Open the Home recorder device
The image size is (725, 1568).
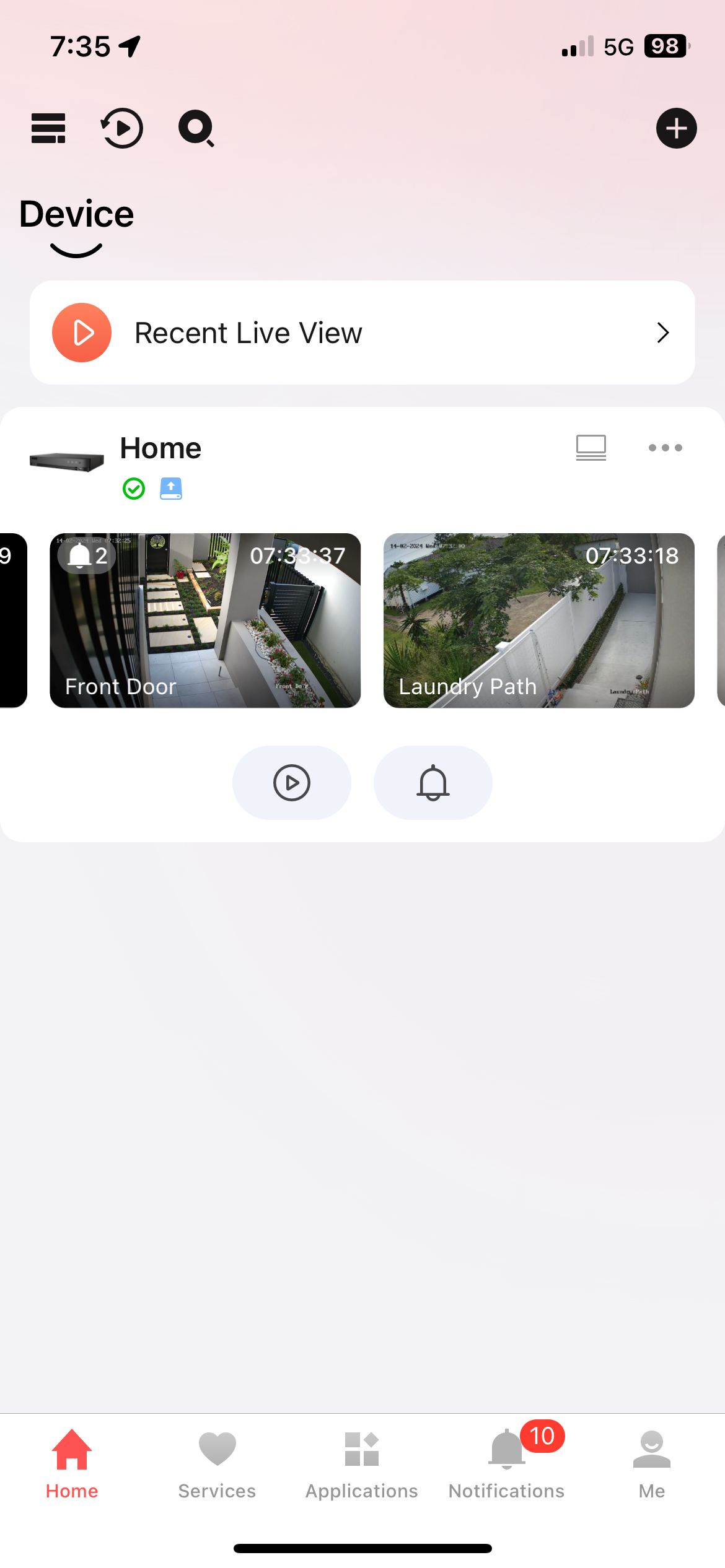160,449
